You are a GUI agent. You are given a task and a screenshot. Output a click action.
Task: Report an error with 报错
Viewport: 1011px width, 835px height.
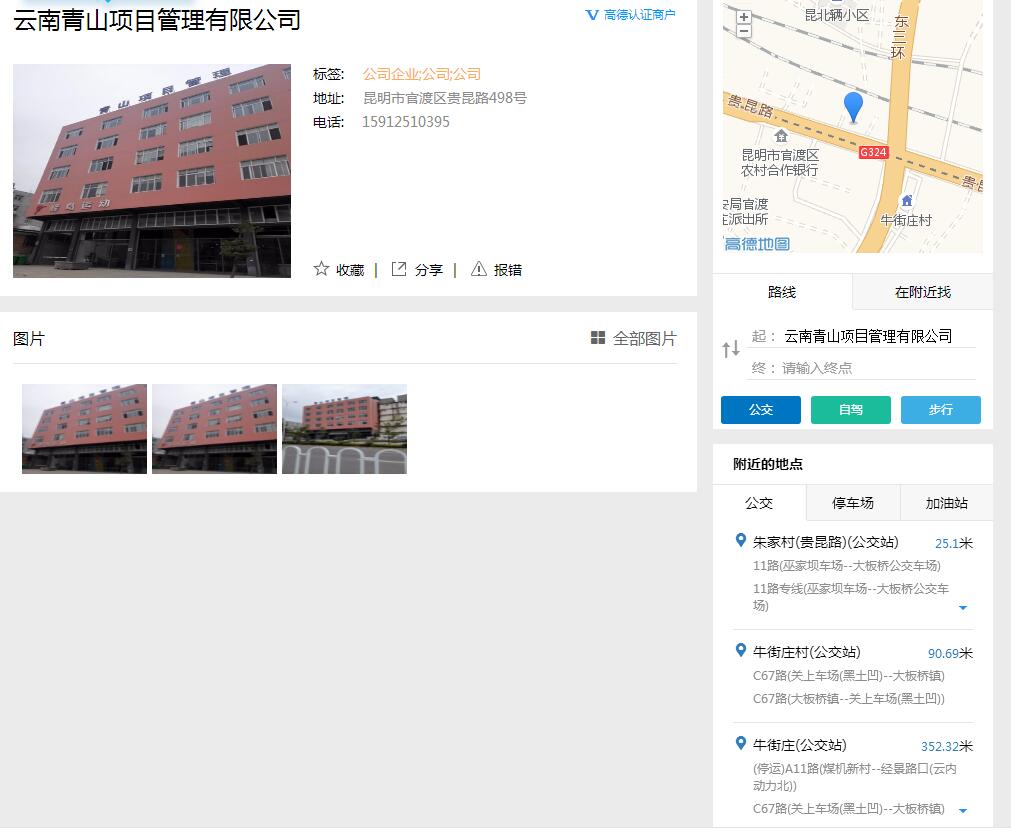coord(497,270)
